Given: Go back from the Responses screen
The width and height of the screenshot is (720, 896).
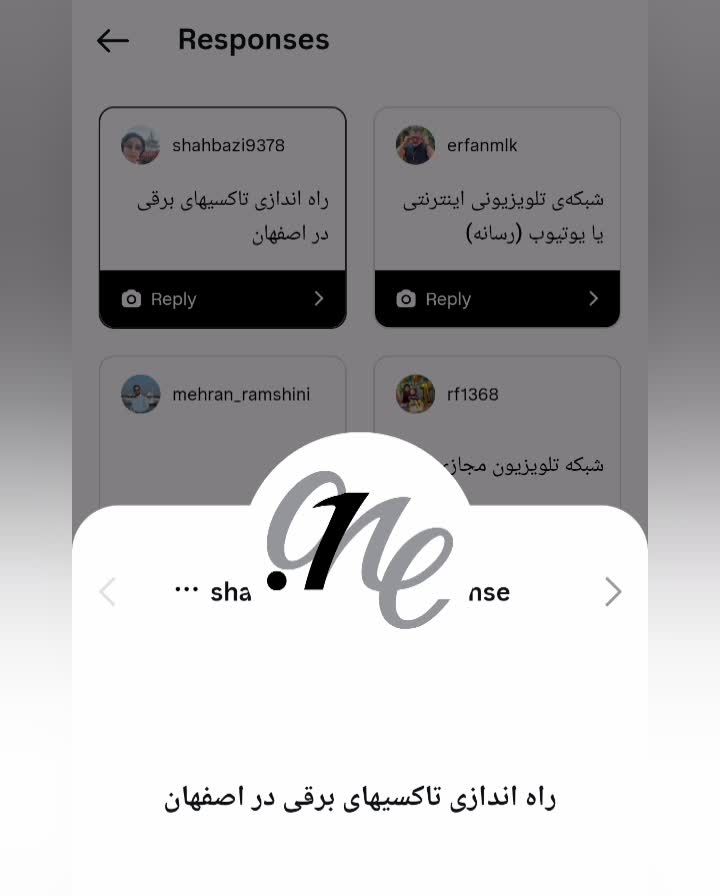Looking at the screenshot, I should [x=113, y=41].
